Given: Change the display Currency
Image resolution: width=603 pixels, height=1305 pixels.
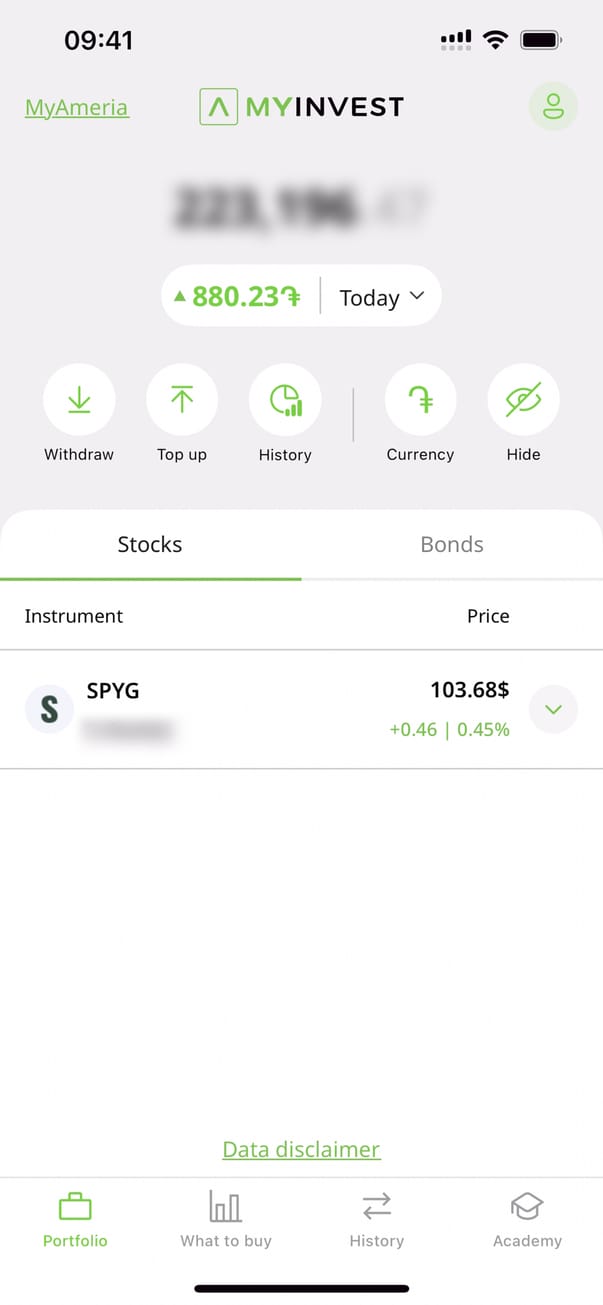Looking at the screenshot, I should click(x=420, y=400).
